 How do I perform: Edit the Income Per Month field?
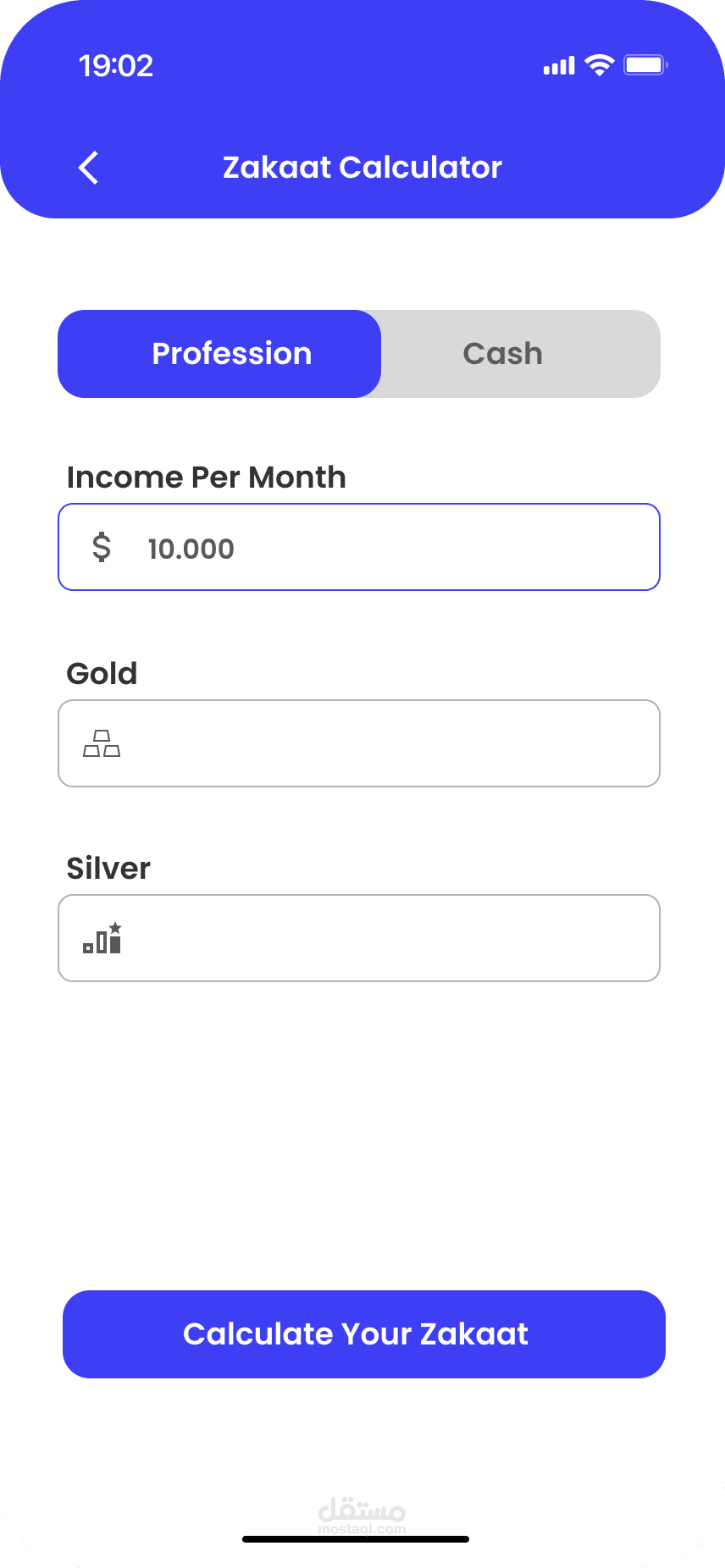pyautogui.click(x=359, y=547)
